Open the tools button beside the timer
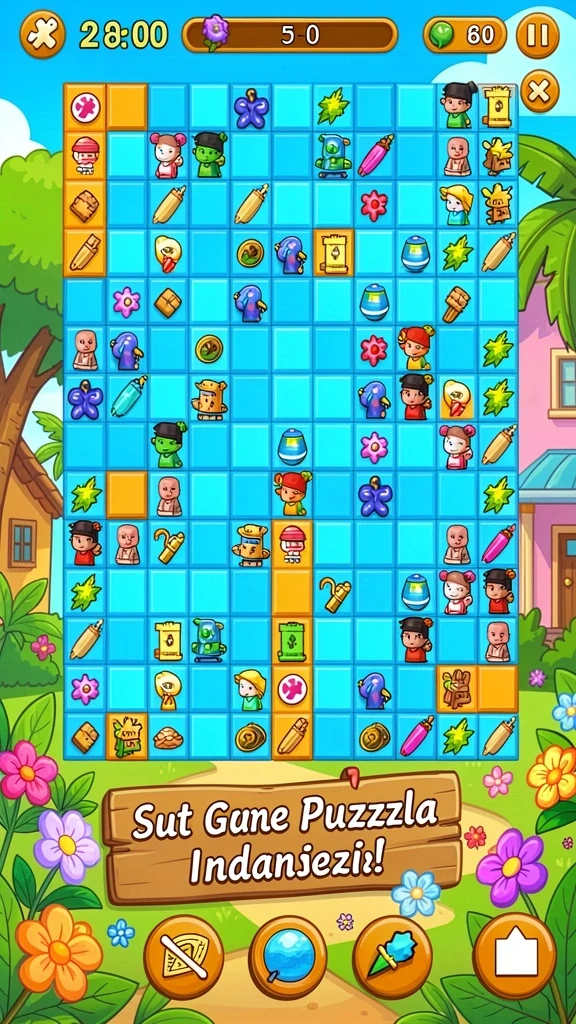Image resolution: width=576 pixels, height=1024 pixels. pyautogui.click(x=42, y=34)
